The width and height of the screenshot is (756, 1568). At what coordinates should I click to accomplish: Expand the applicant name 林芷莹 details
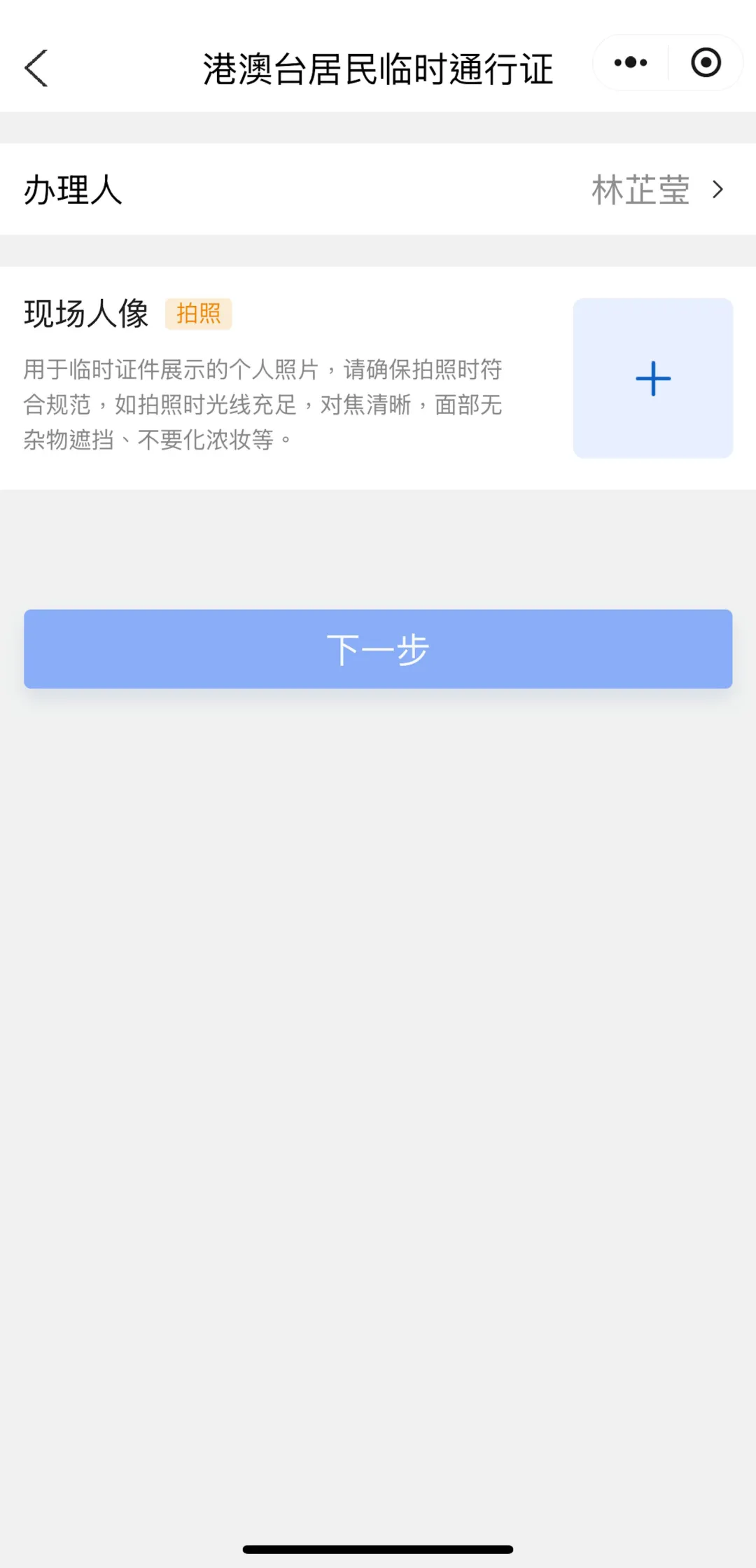[641, 188]
